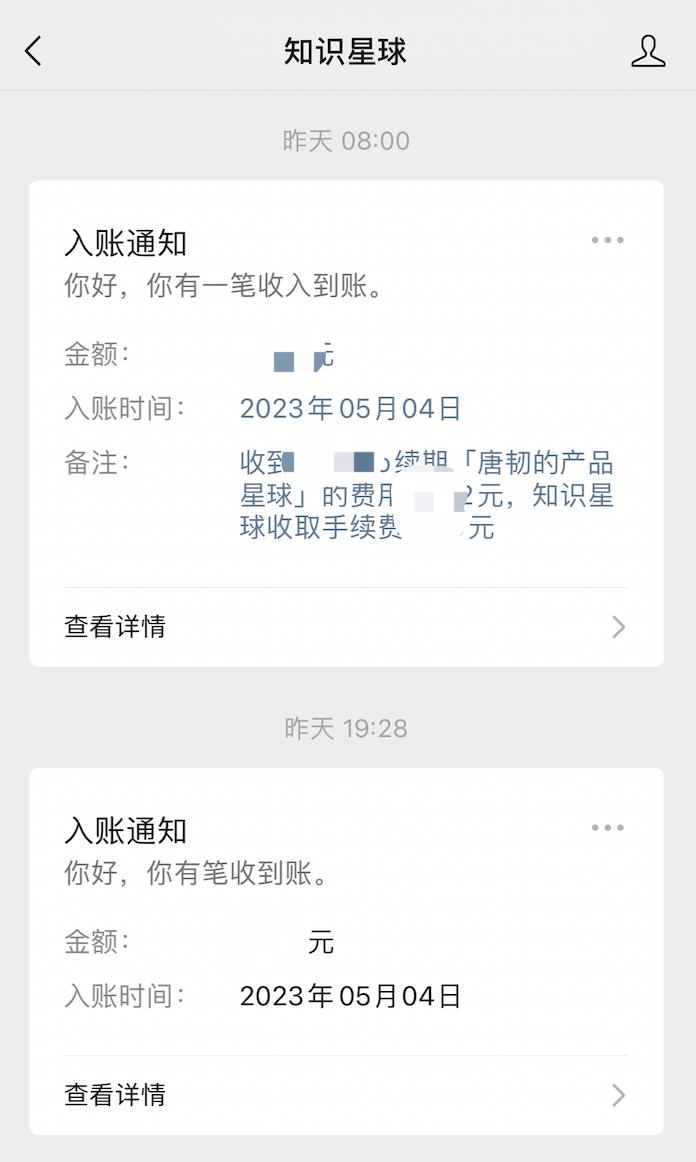This screenshot has width=696, height=1162.
Task: View details of the 19:28 notice
Action: point(346,1095)
